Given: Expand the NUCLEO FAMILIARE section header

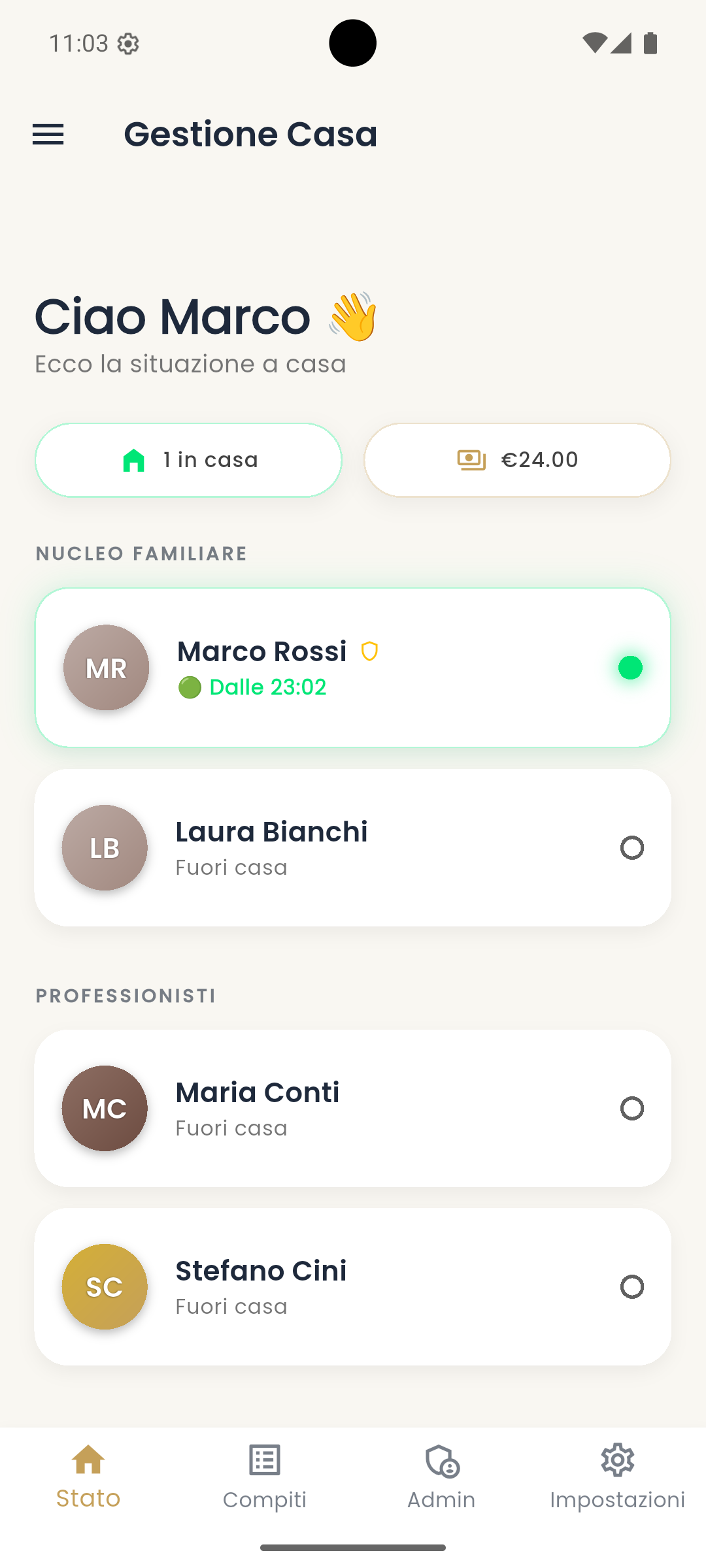Looking at the screenshot, I should (x=141, y=553).
